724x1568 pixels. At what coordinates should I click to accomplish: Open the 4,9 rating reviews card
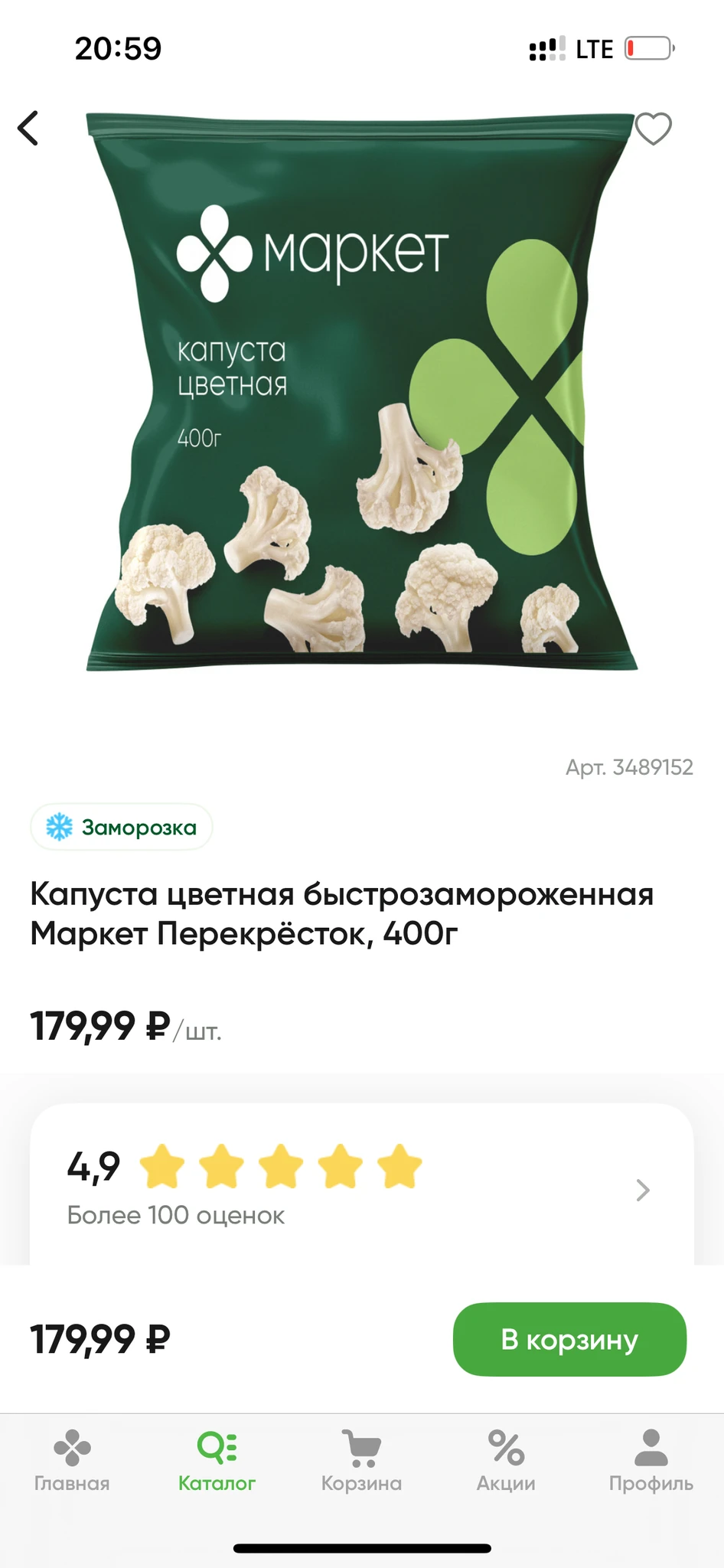pyautogui.click(x=361, y=1188)
